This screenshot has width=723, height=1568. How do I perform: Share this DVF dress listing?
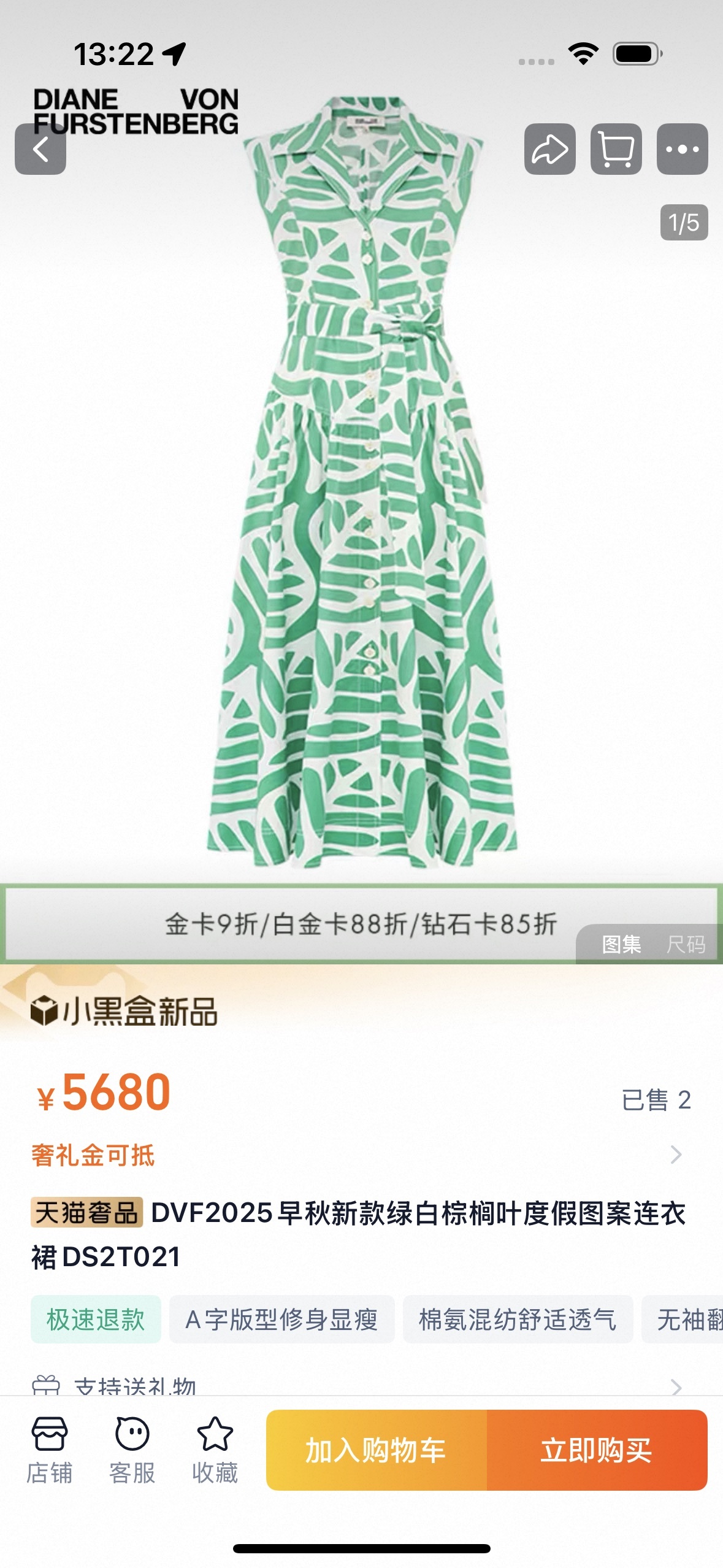point(549,149)
